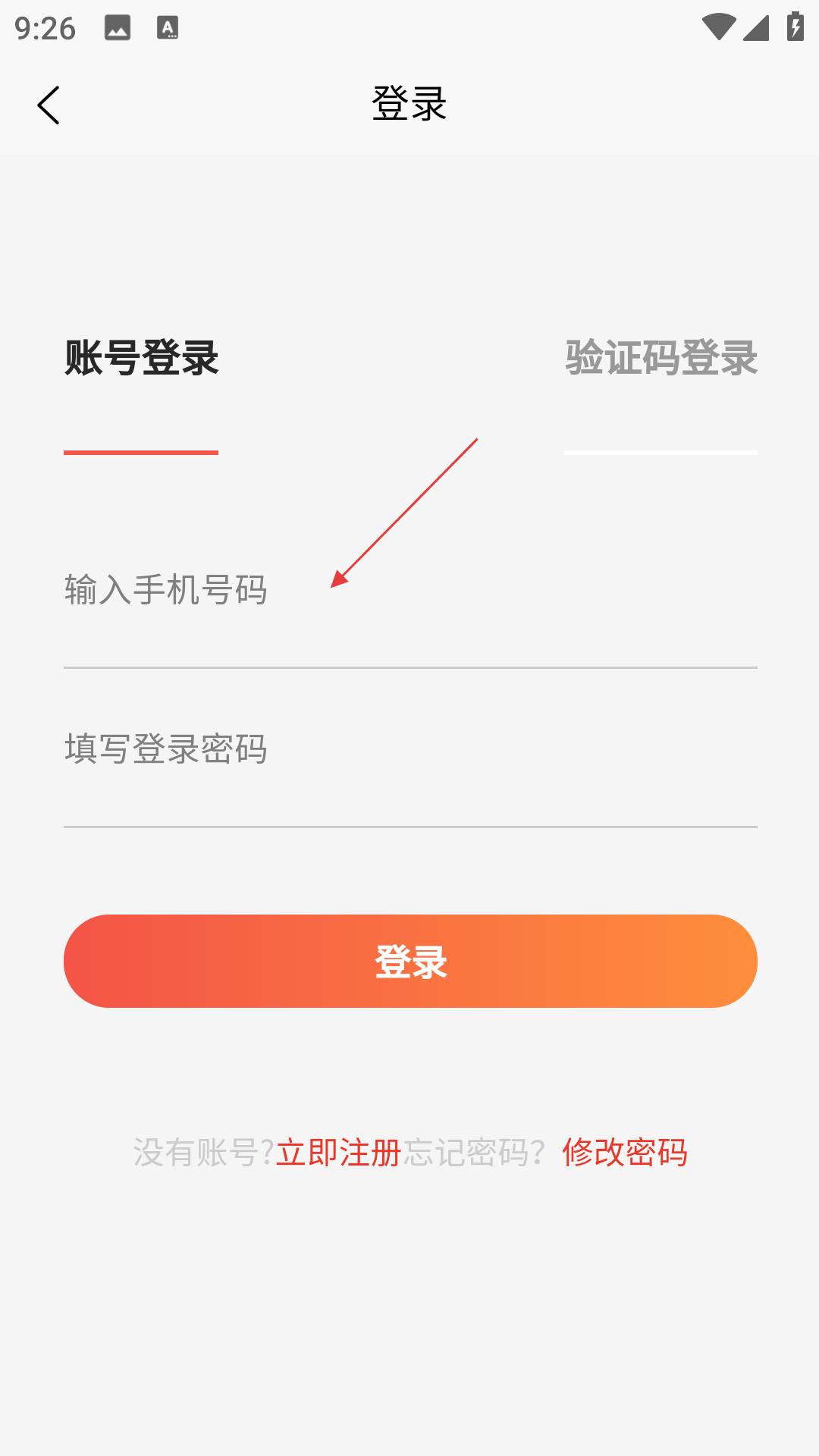Focus the 输入手机号码 phone number field
This screenshot has width=819, height=1456.
[x=410, y=590]
